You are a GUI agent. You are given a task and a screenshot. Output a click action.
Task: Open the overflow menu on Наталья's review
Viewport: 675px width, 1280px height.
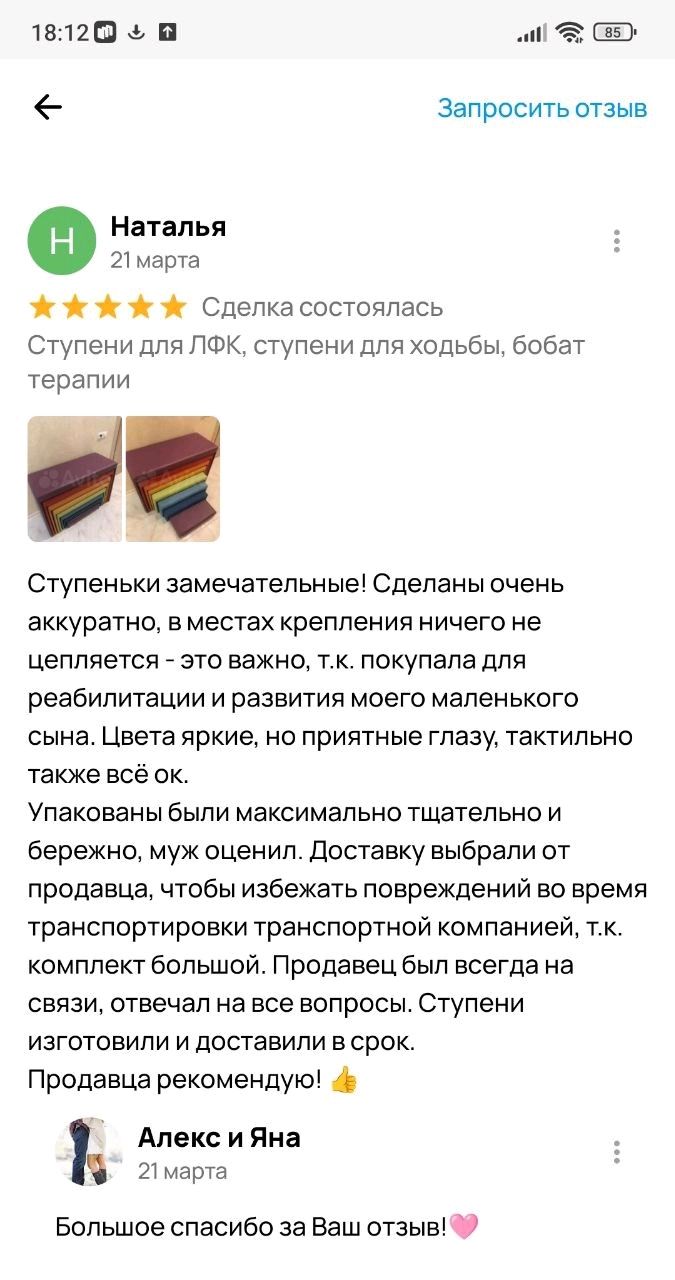tap(617, 241)
